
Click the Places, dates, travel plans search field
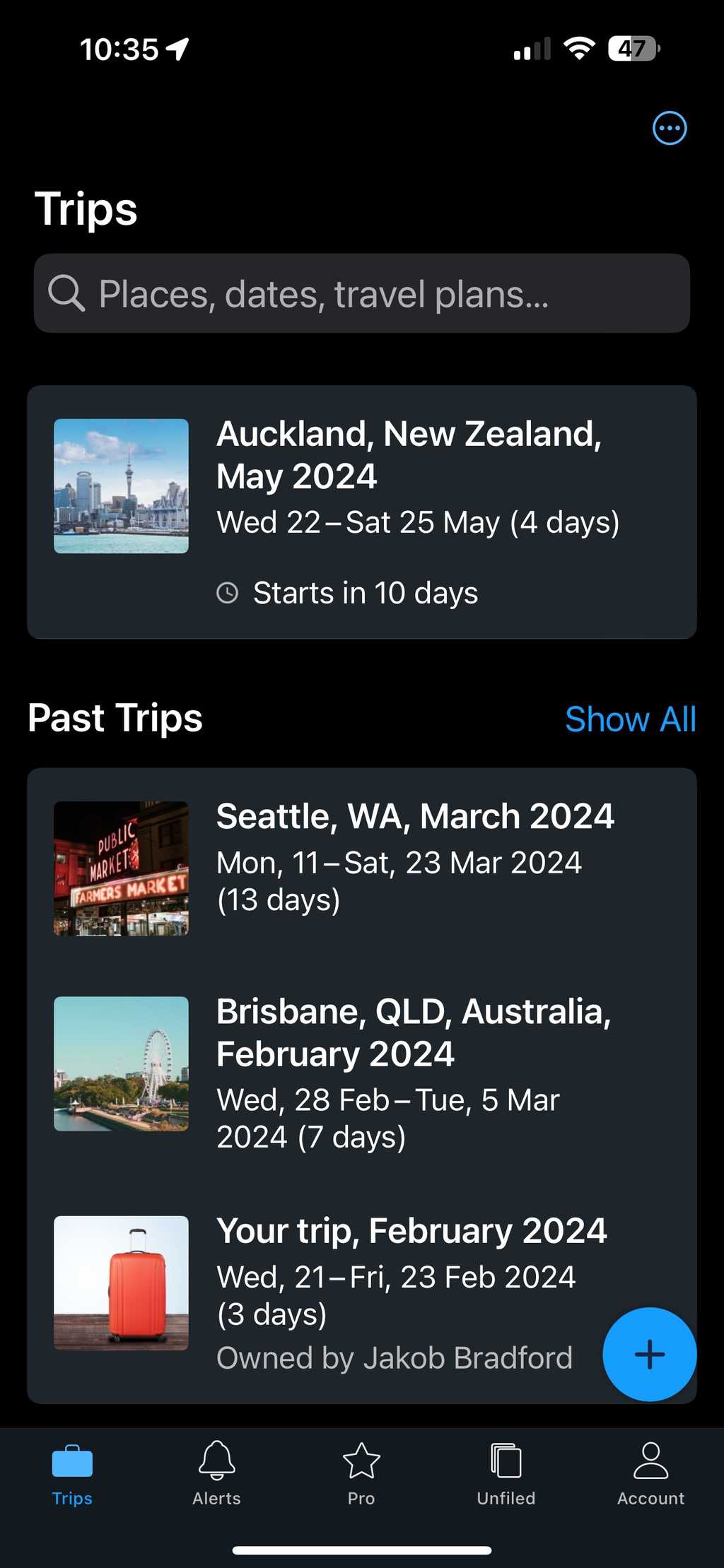(362, 293)
